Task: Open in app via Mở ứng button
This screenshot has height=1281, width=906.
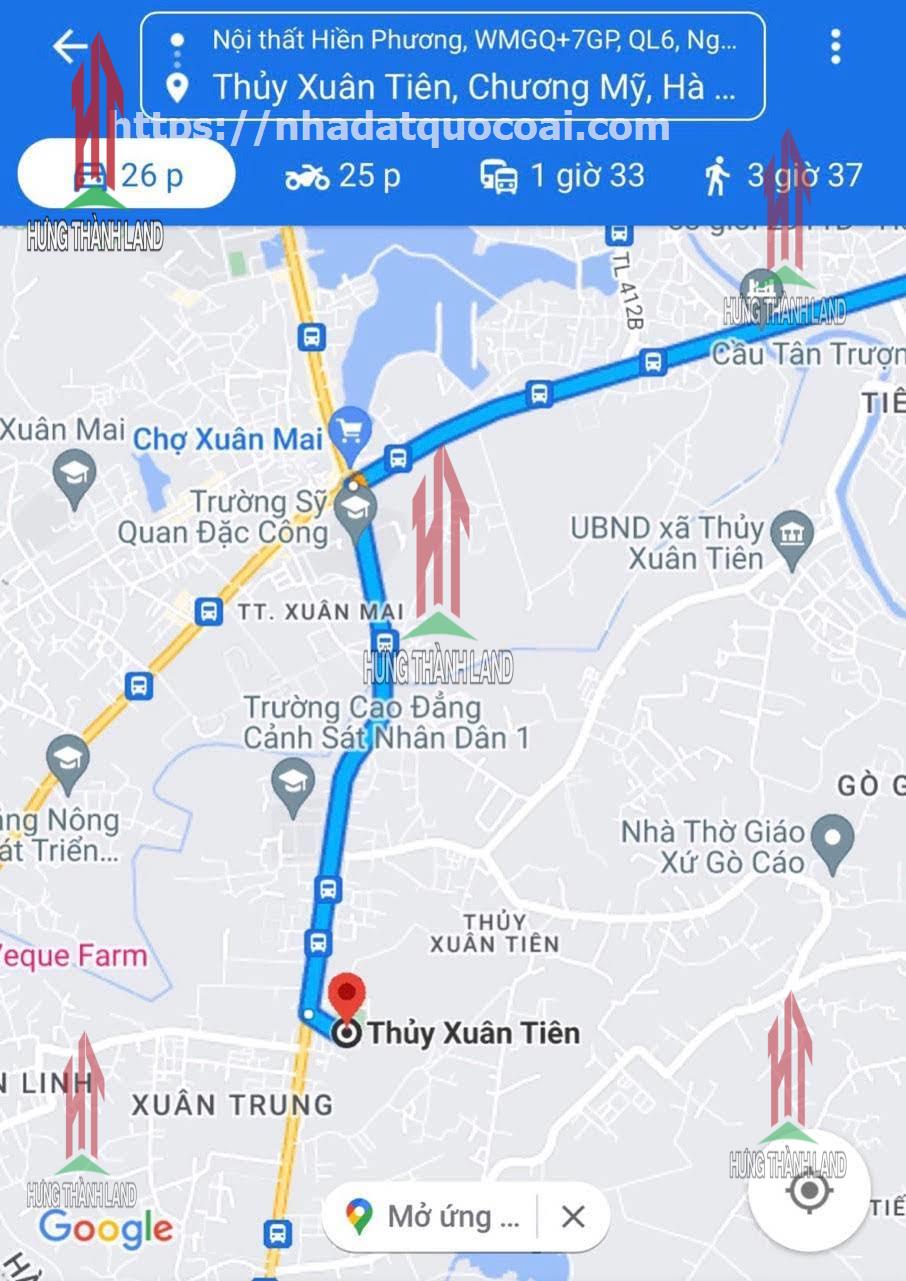Action: (434, 1217)
